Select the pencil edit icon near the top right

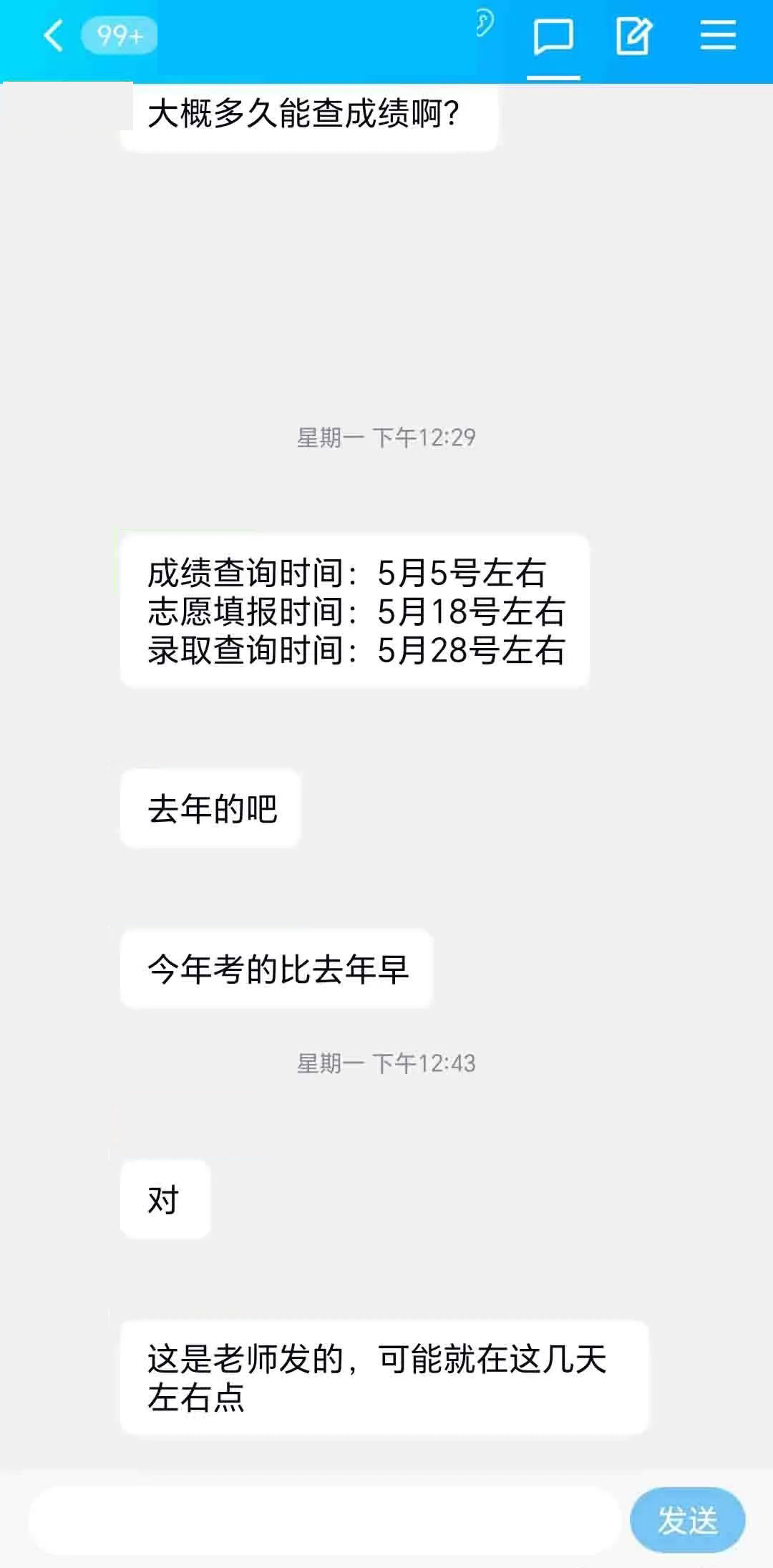click(x=633, y=34)
